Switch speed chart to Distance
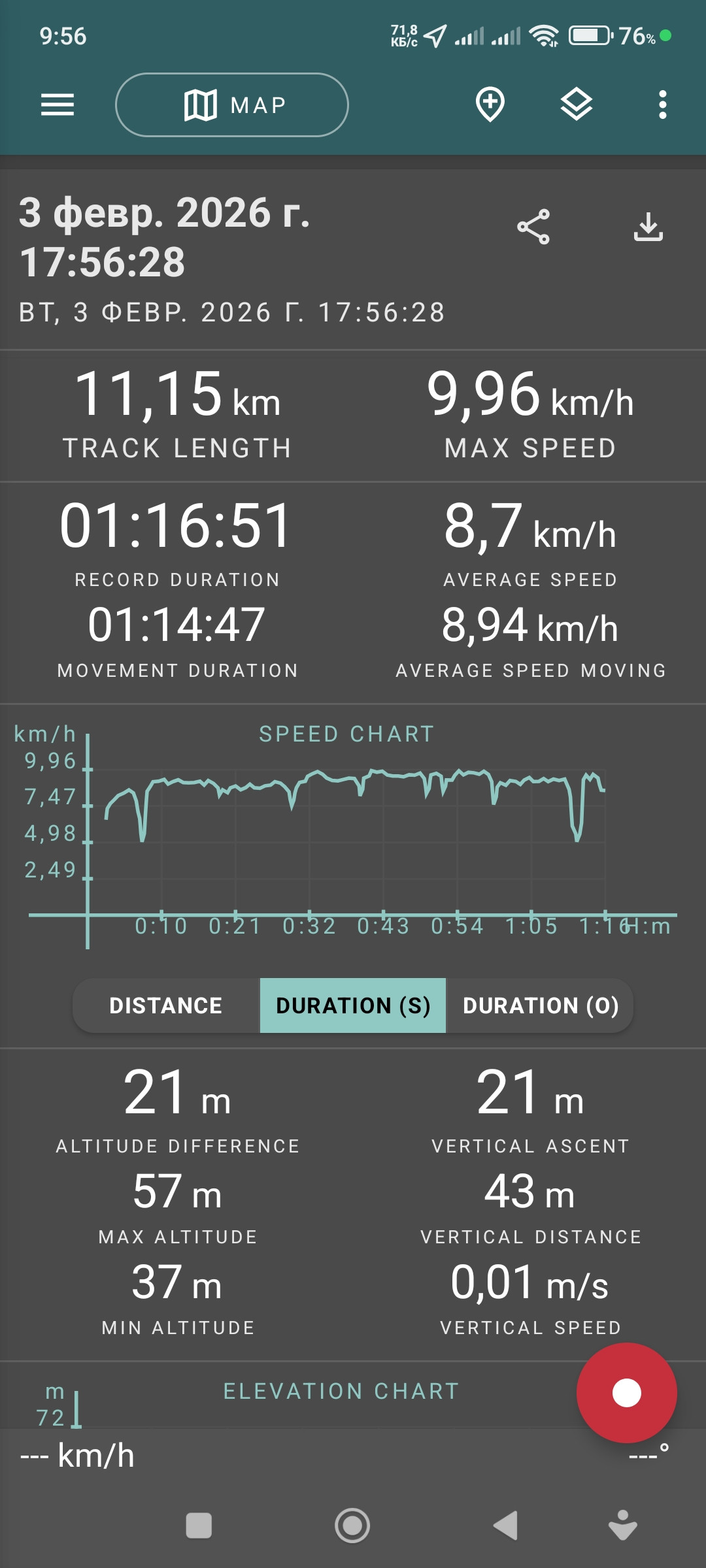The image size is (706, 1568). click(166, 1005)
